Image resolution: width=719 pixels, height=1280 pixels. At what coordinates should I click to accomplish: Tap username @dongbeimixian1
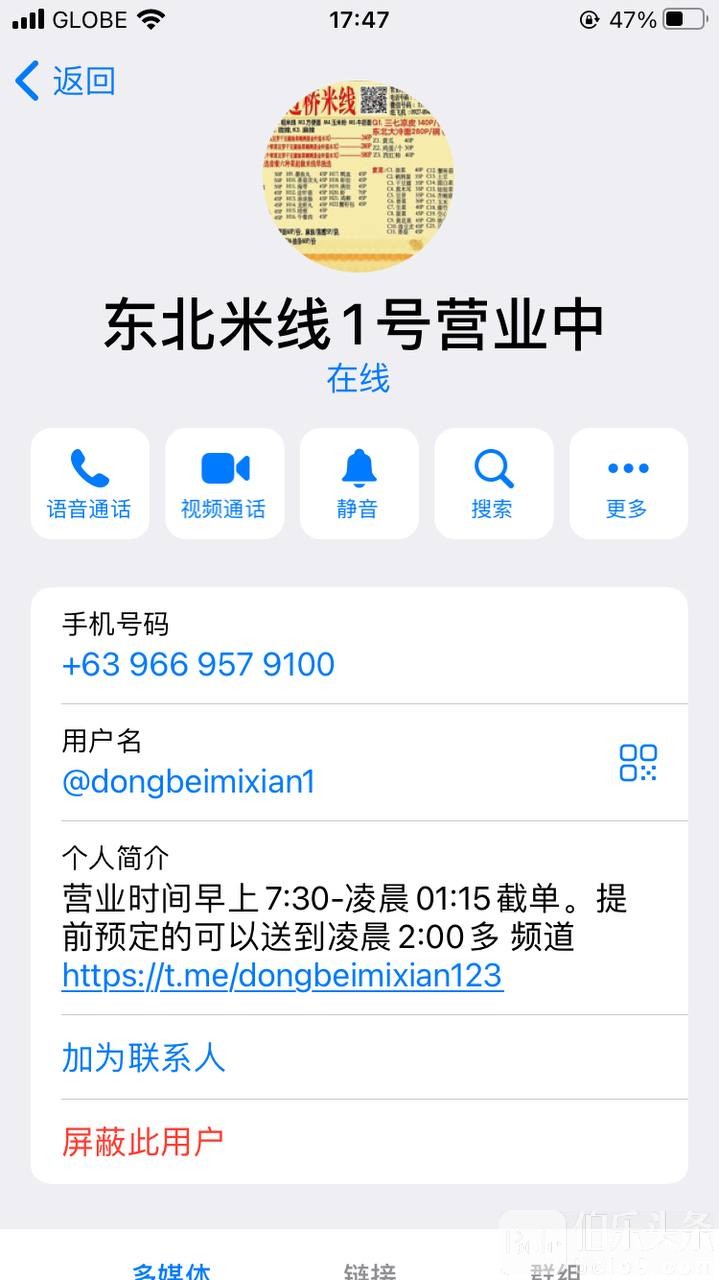(x=188, y=782)
